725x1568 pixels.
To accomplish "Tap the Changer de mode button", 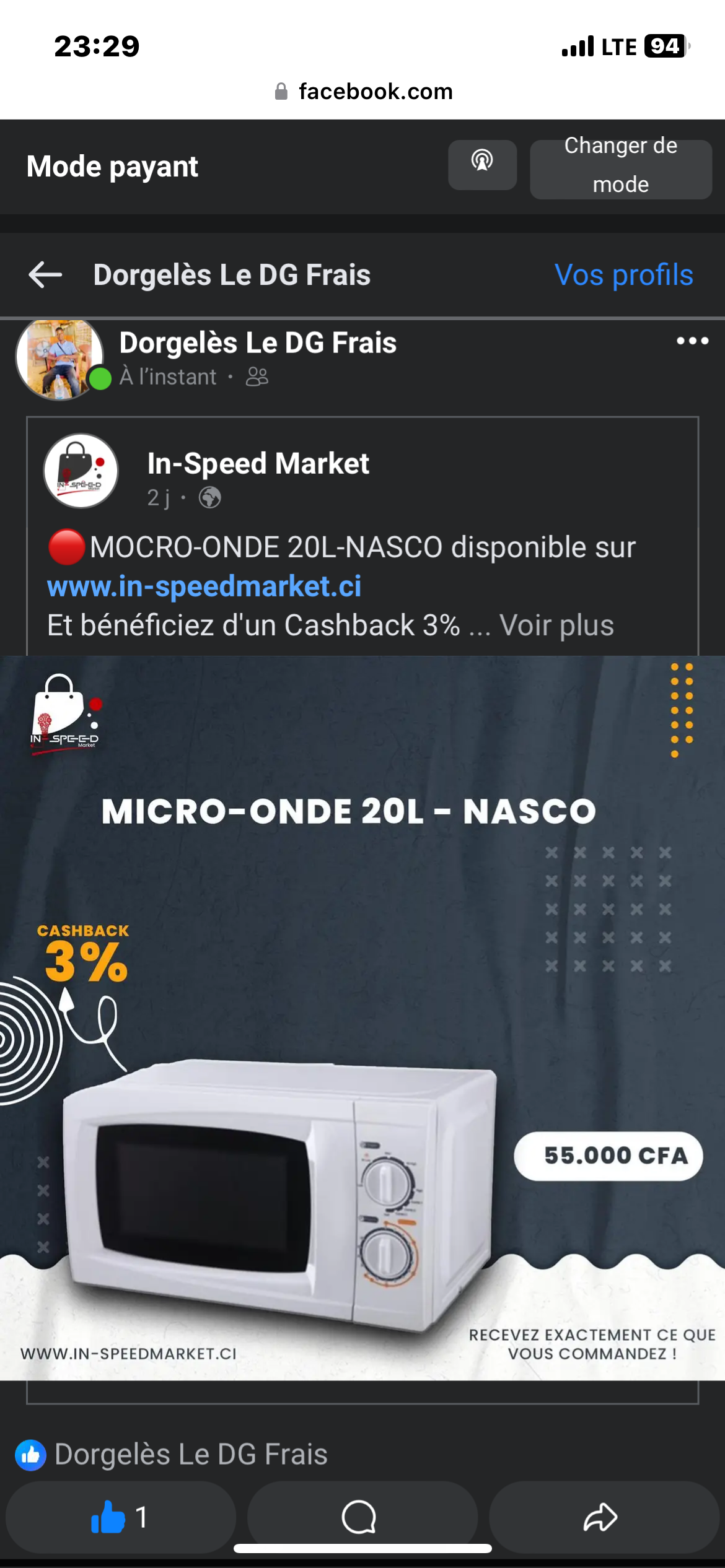I will coord(620,166).
